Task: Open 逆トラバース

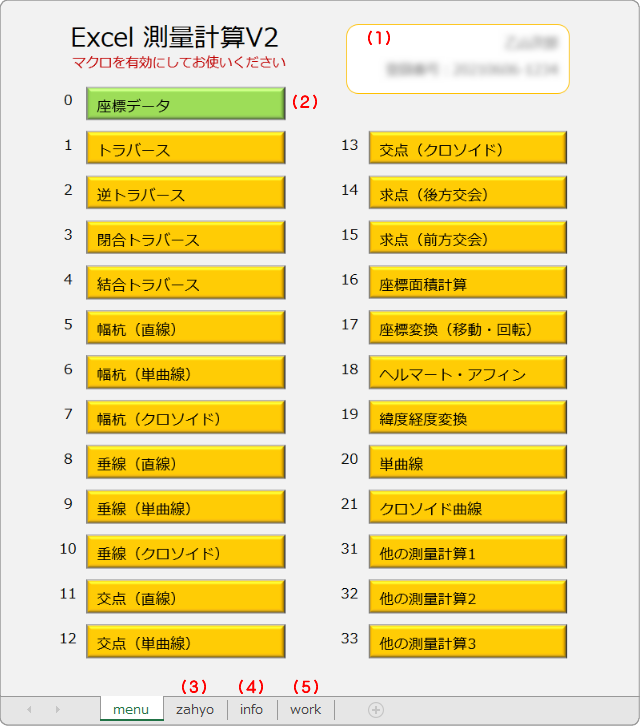Action: [x=185, y=194]
